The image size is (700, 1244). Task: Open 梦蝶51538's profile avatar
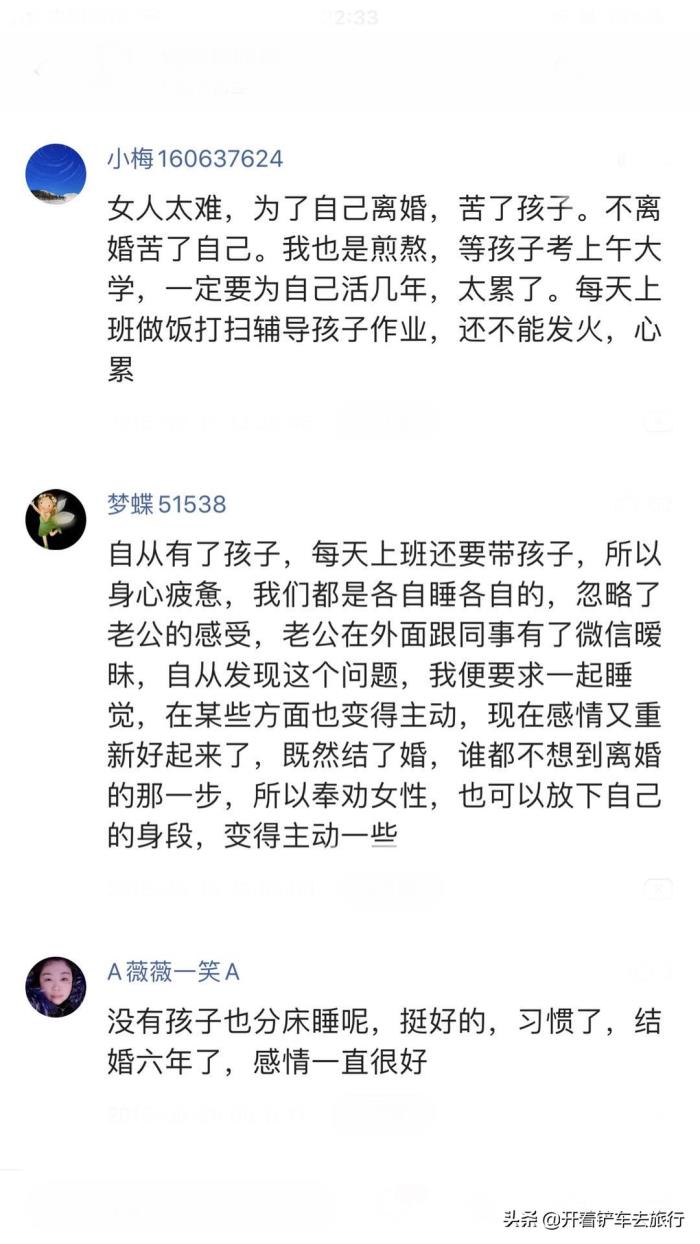click(x=55, y=519)
